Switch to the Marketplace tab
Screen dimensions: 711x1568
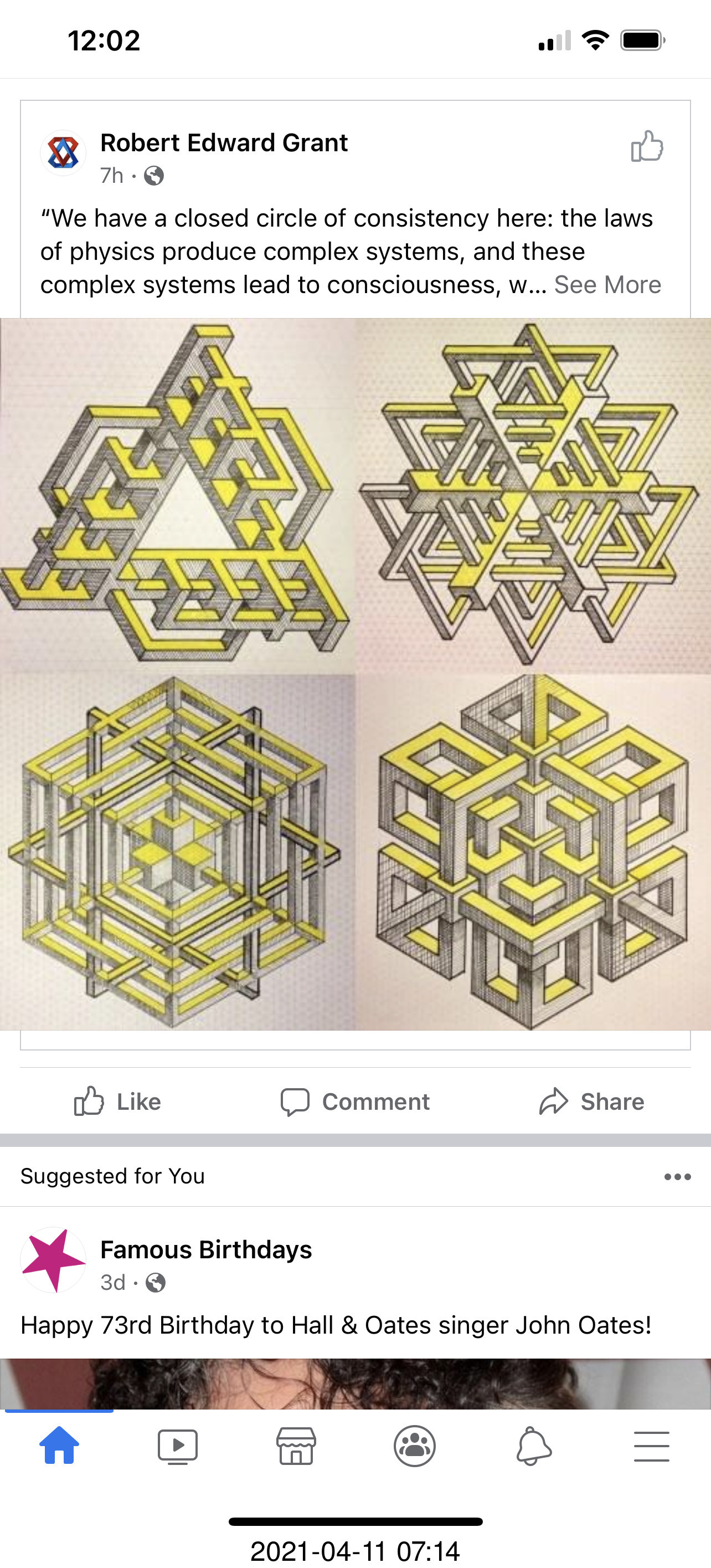(x=296, y=1446)
